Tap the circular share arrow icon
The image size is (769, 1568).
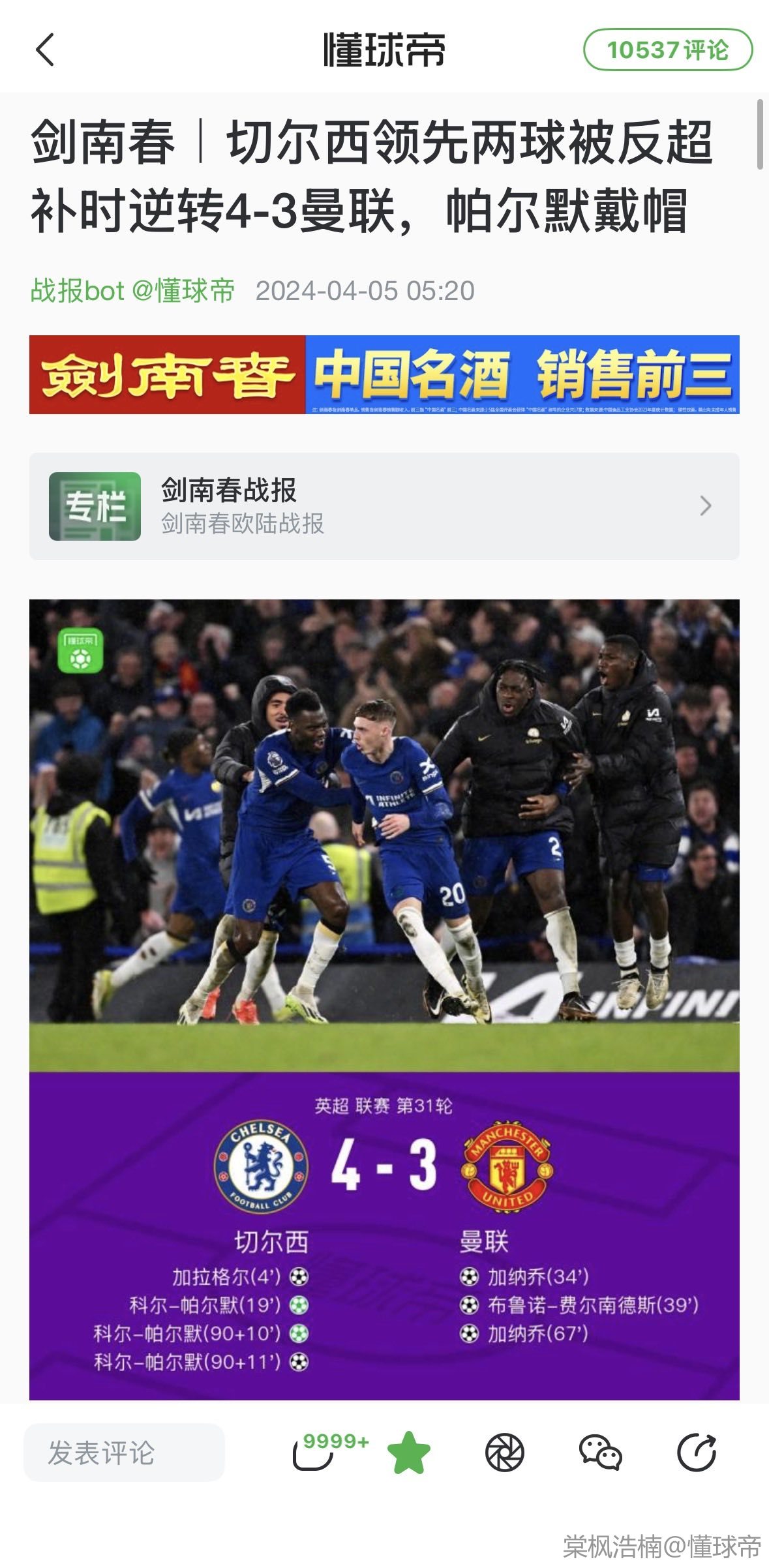(x=696, y=1453)
